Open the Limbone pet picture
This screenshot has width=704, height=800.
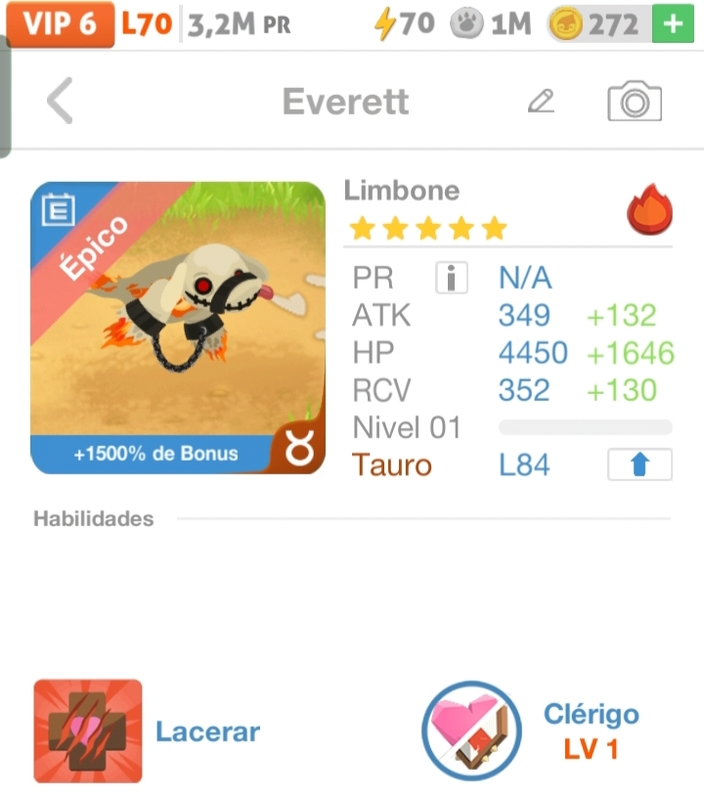coord(178,327)
